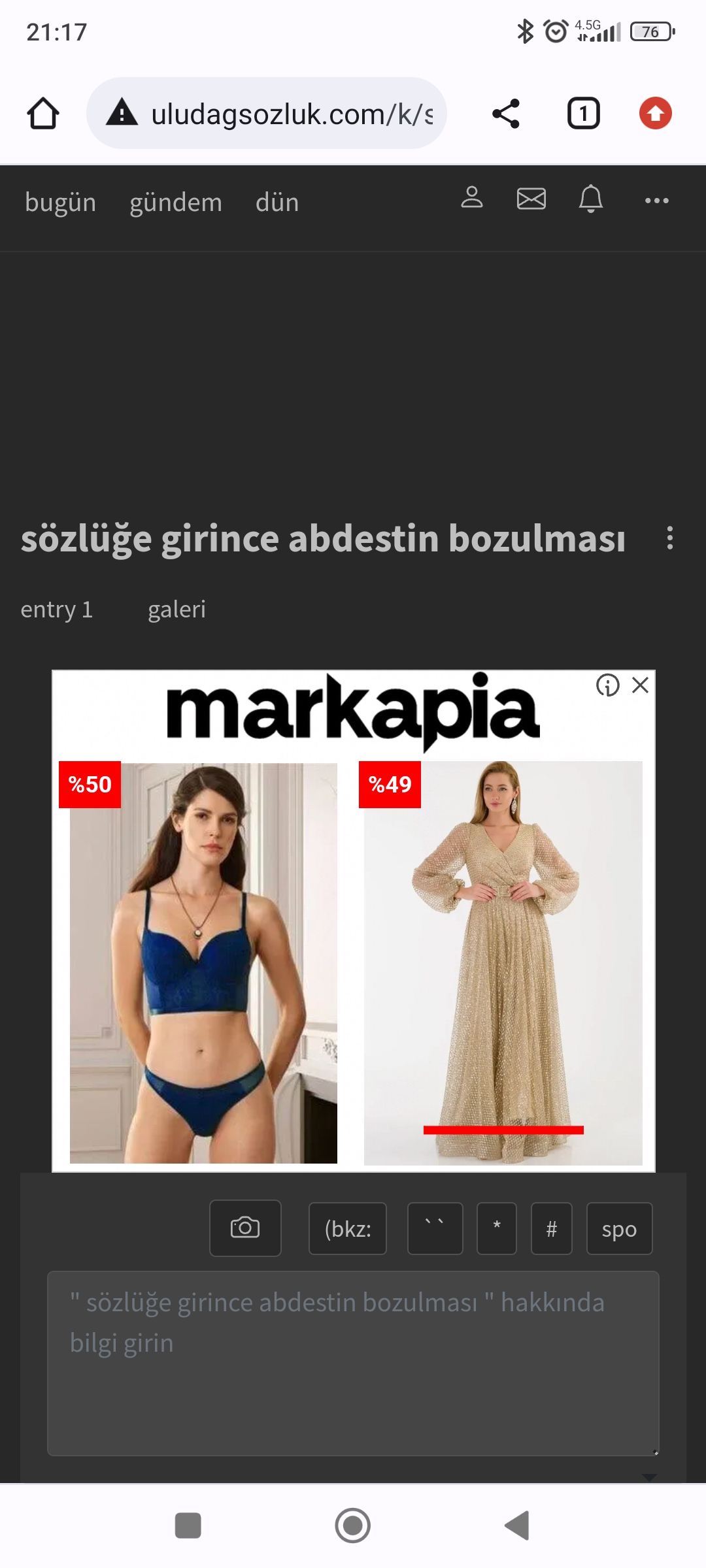Open the messages envelope

coord(531,199)
